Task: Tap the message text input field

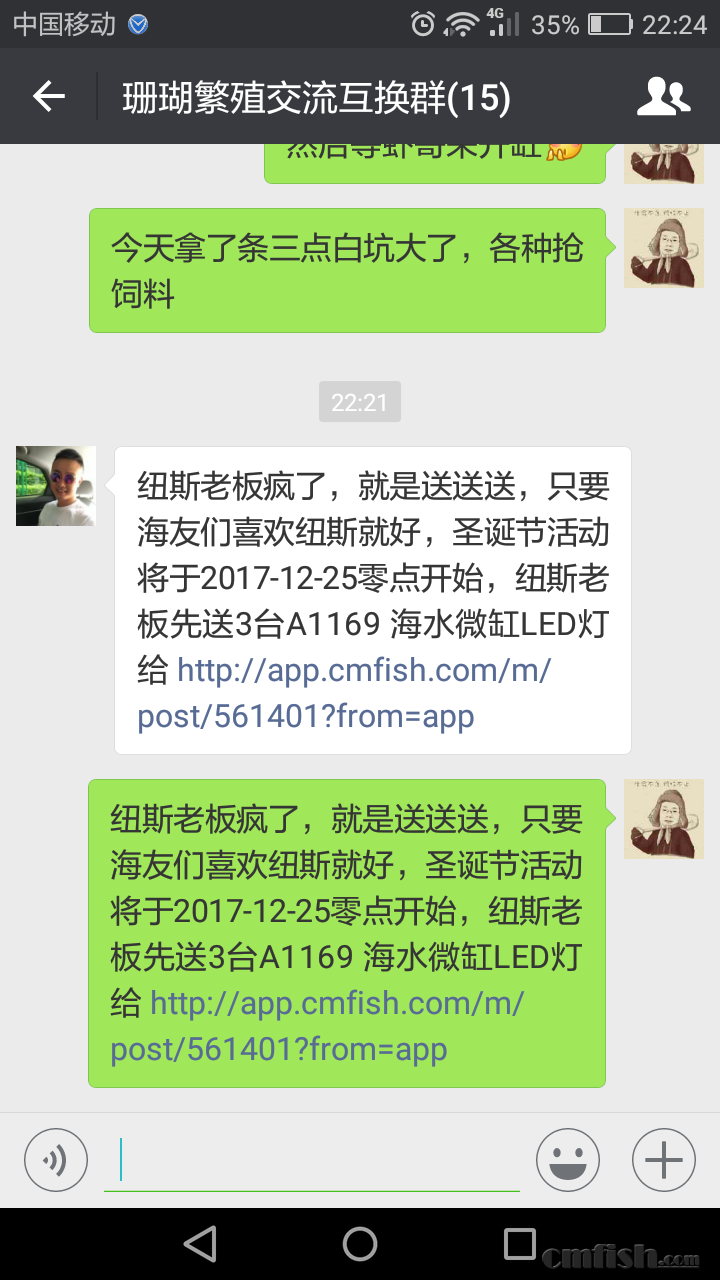Action: coord(310,1159)
